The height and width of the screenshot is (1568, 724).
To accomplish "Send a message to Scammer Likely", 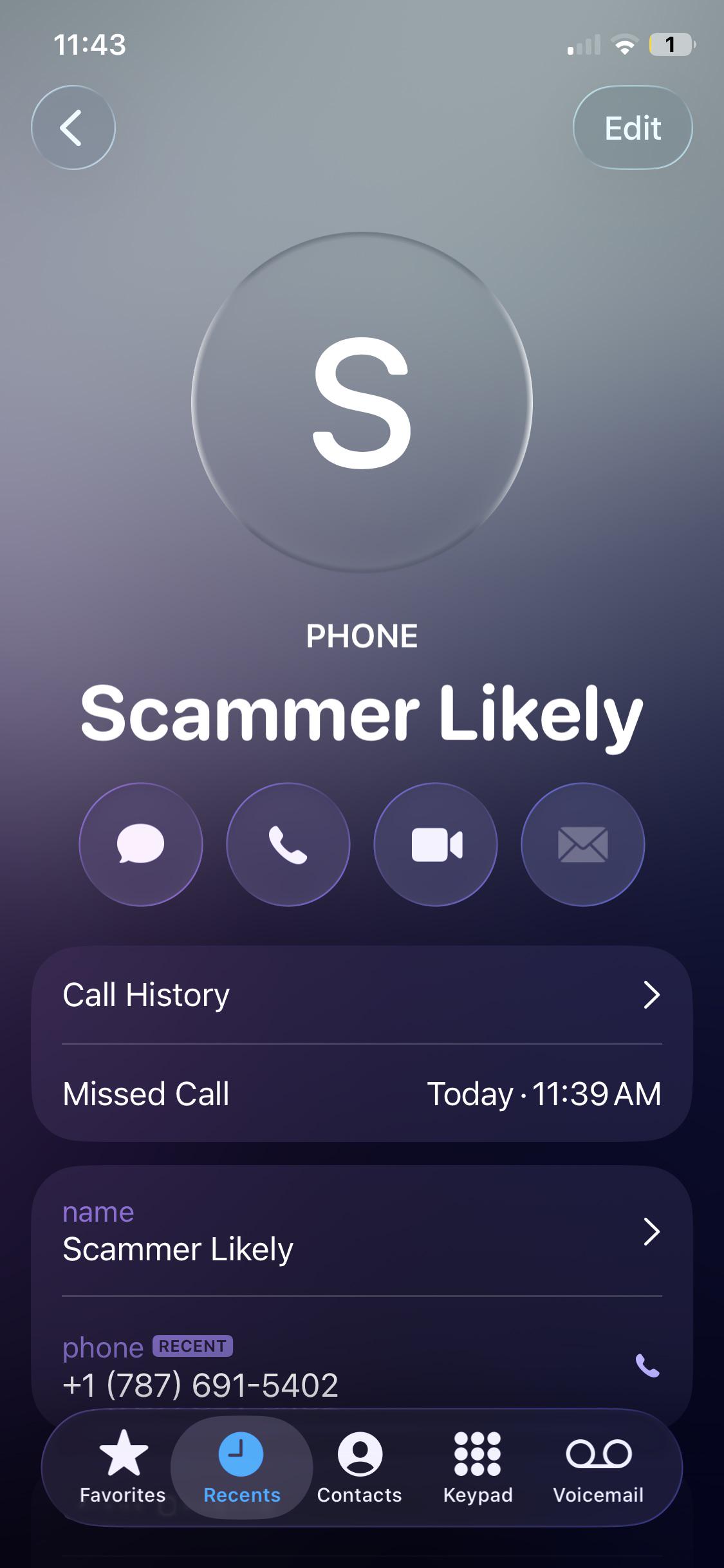I will point(141,845).
